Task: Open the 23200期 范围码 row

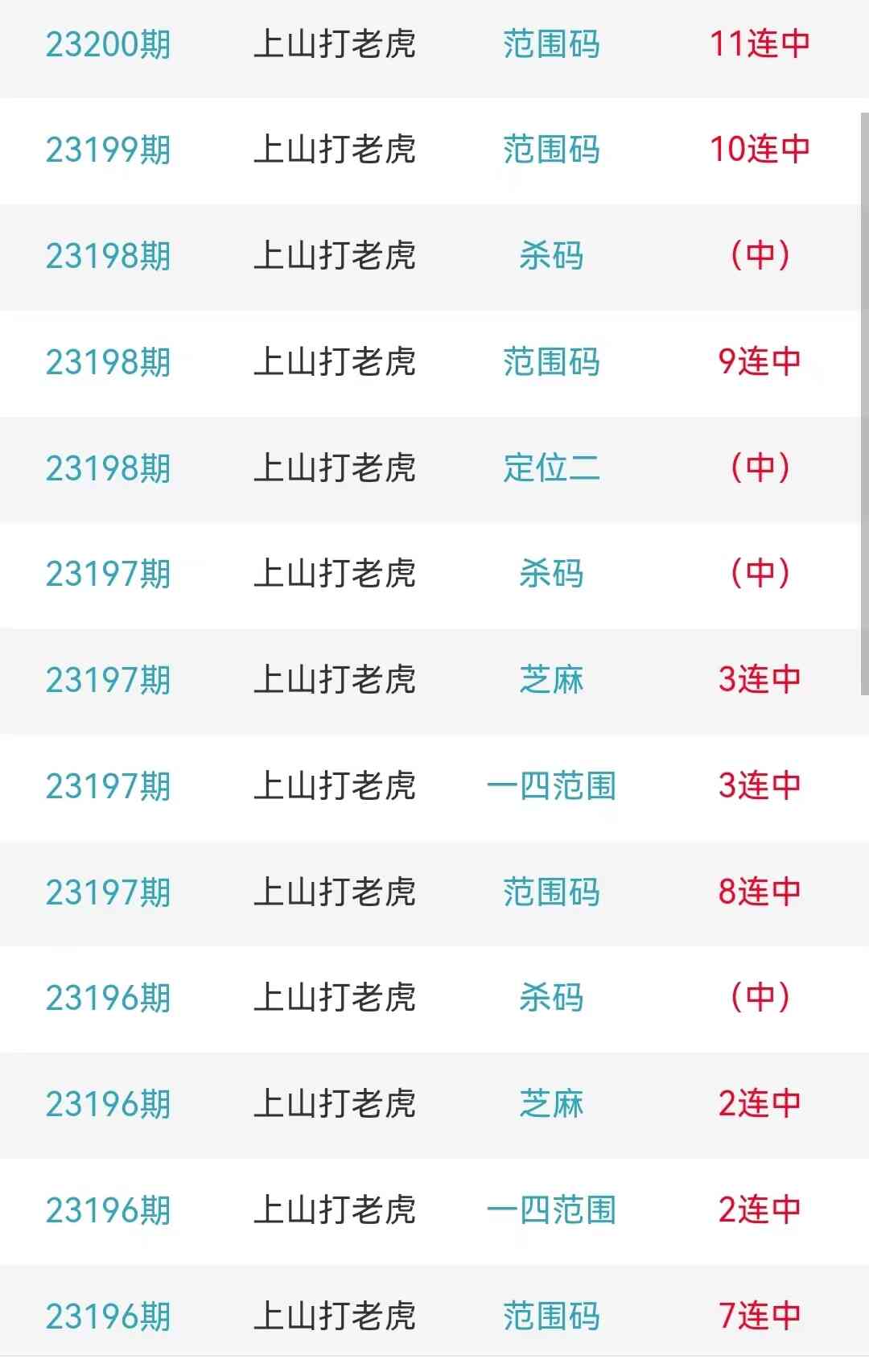Action: [x=434, y=44]
